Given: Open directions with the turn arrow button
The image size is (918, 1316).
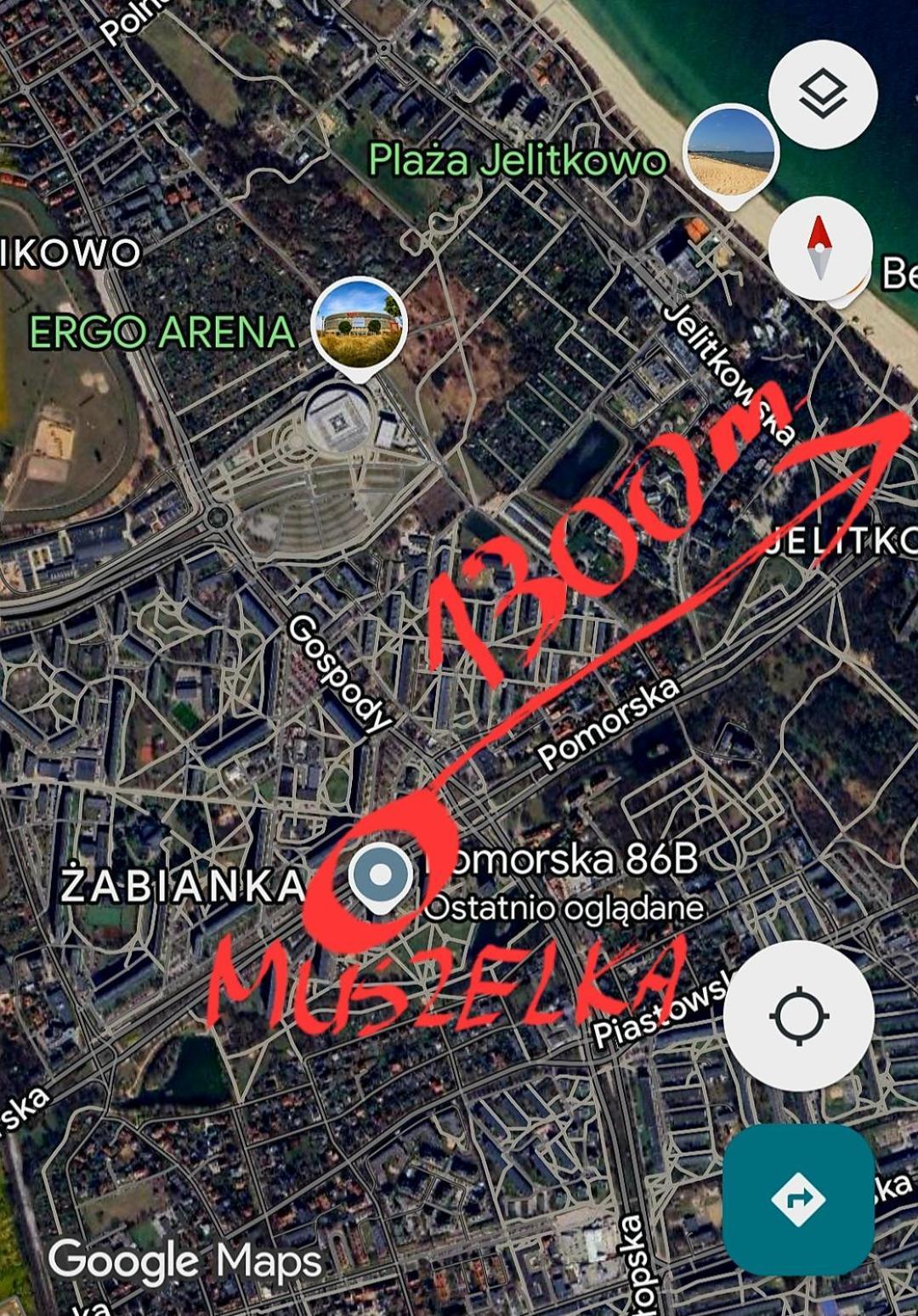Looking at the screenshot, I should click(x=798, y=1199).
